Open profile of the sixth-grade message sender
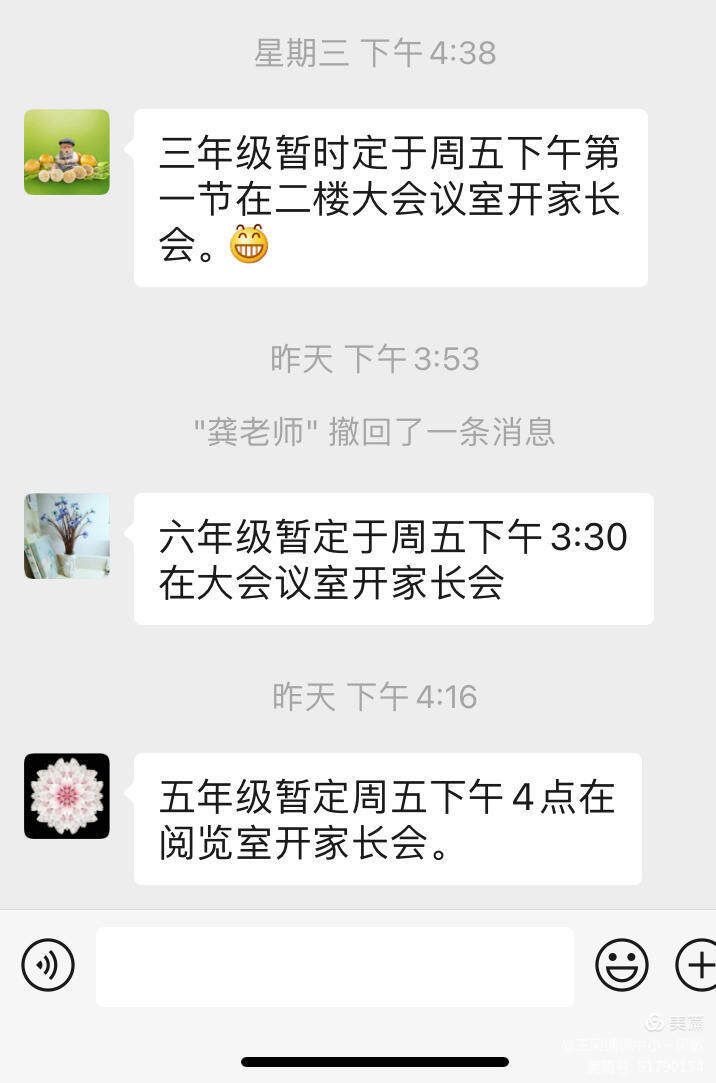This screenshot has width=716, height=1083. [x=67, y=536]
